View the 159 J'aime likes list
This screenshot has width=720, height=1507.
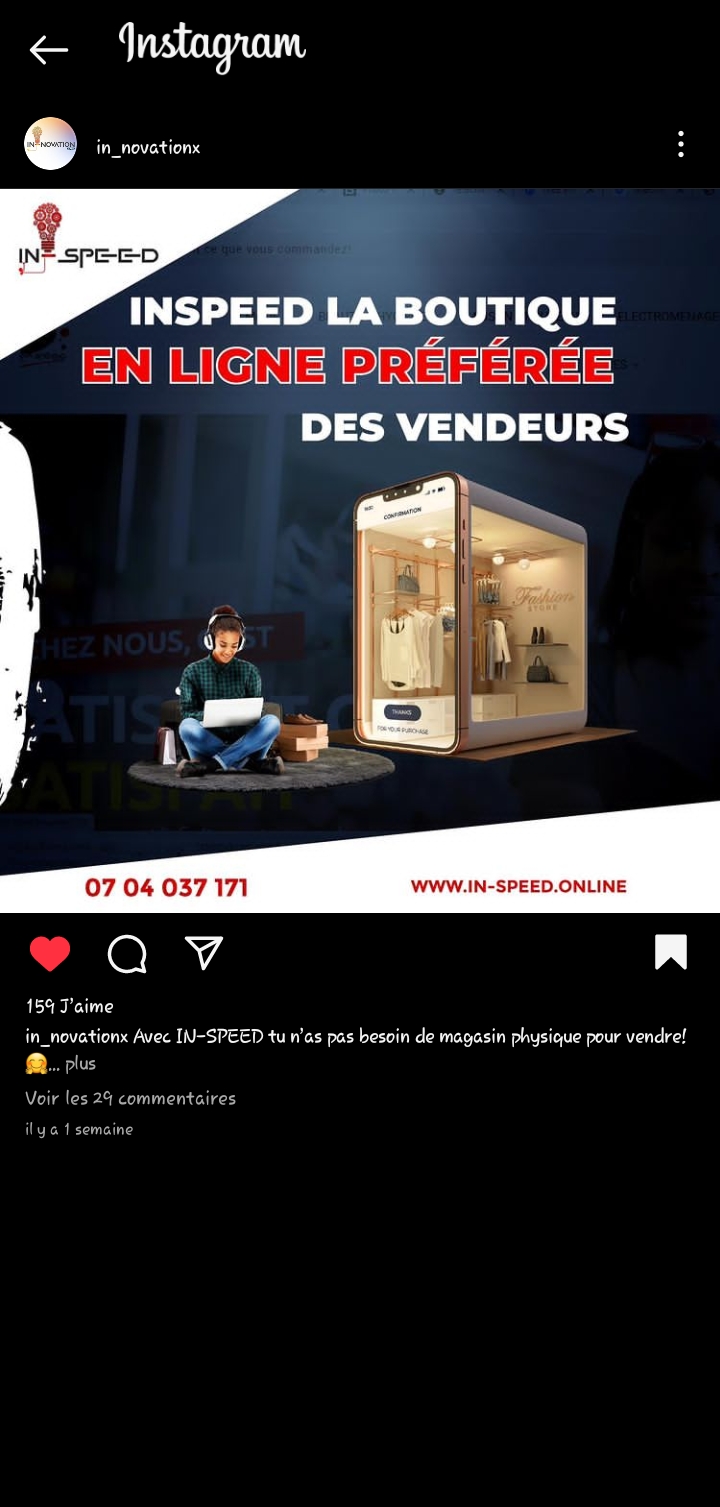[x=70, y=1005]
